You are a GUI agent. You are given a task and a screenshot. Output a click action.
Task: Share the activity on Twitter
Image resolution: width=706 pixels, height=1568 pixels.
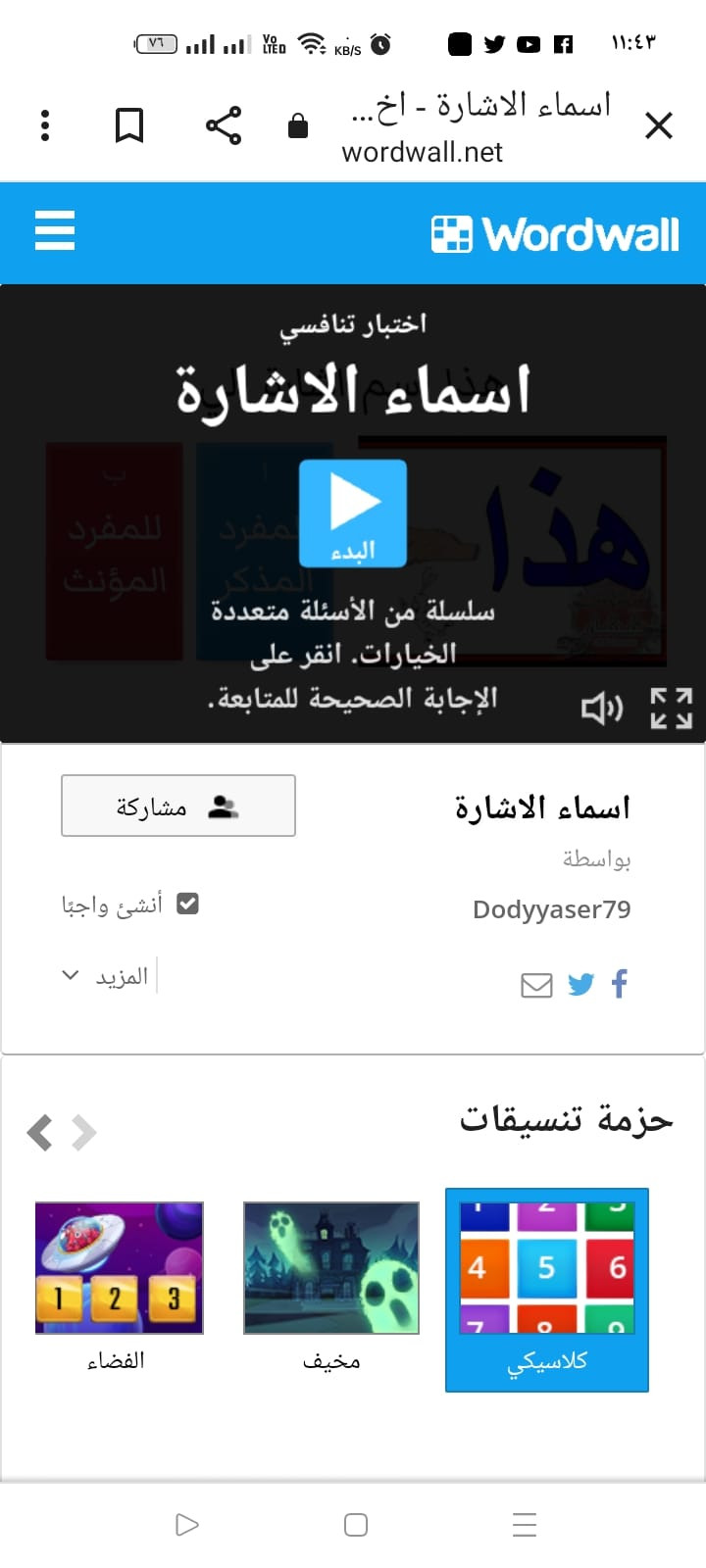580,984
